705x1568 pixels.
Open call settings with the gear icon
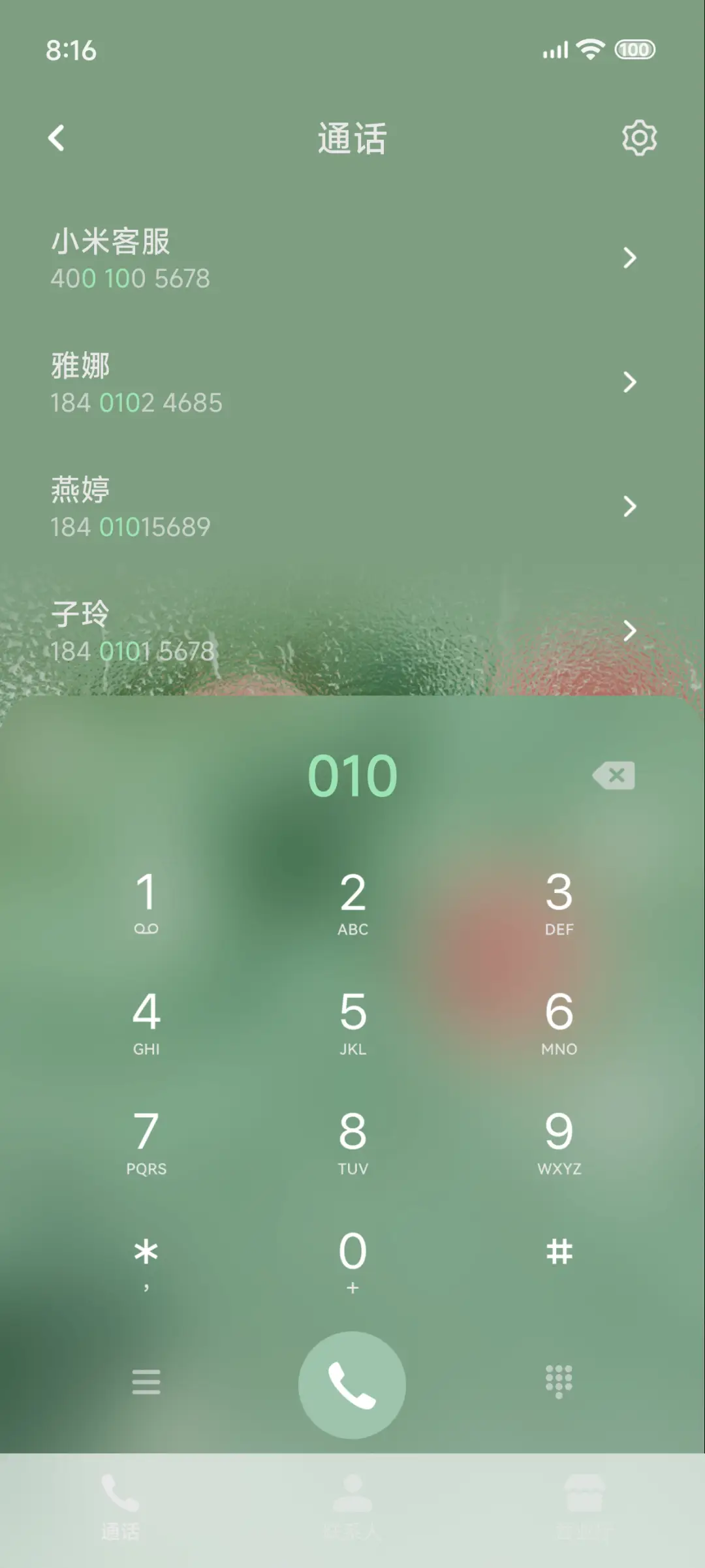click(x=639, y=137)
